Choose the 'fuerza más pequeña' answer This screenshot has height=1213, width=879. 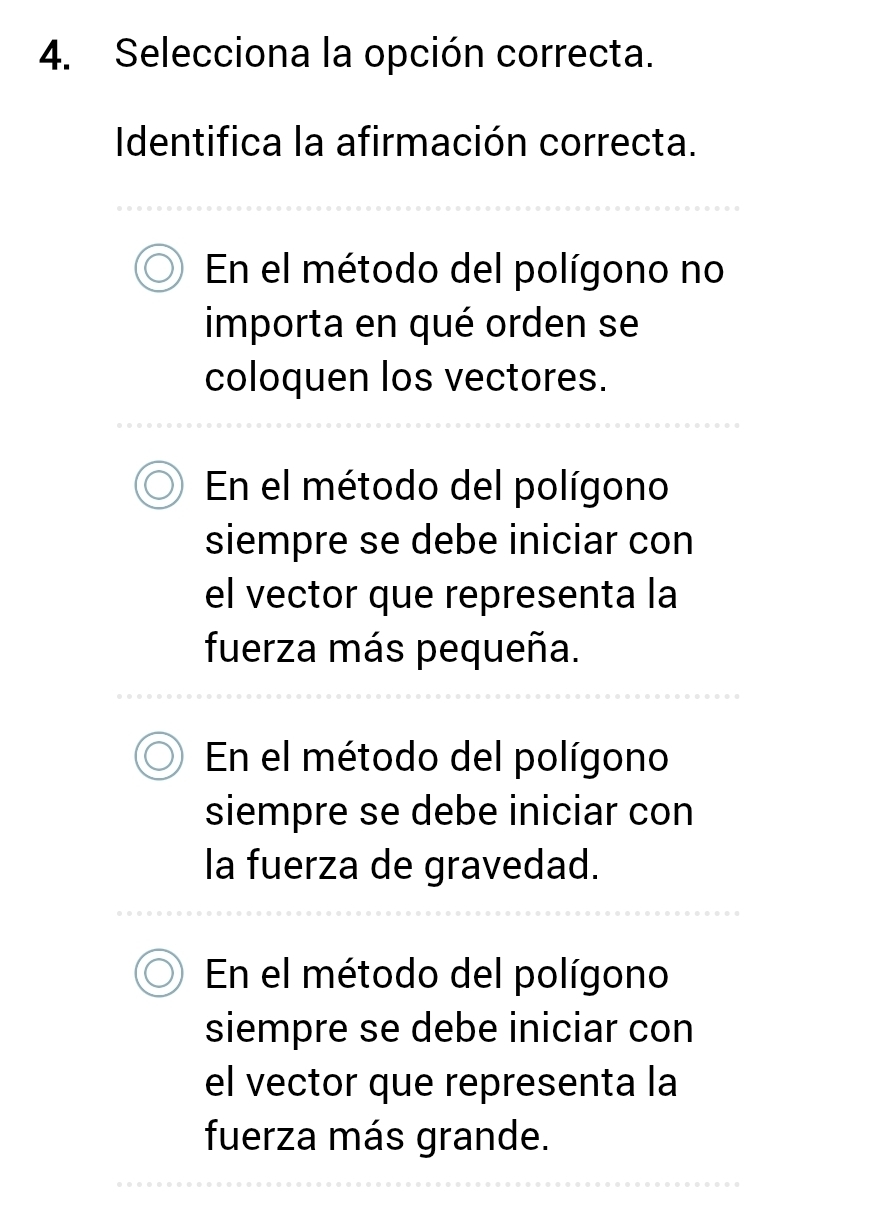(159, 487)
